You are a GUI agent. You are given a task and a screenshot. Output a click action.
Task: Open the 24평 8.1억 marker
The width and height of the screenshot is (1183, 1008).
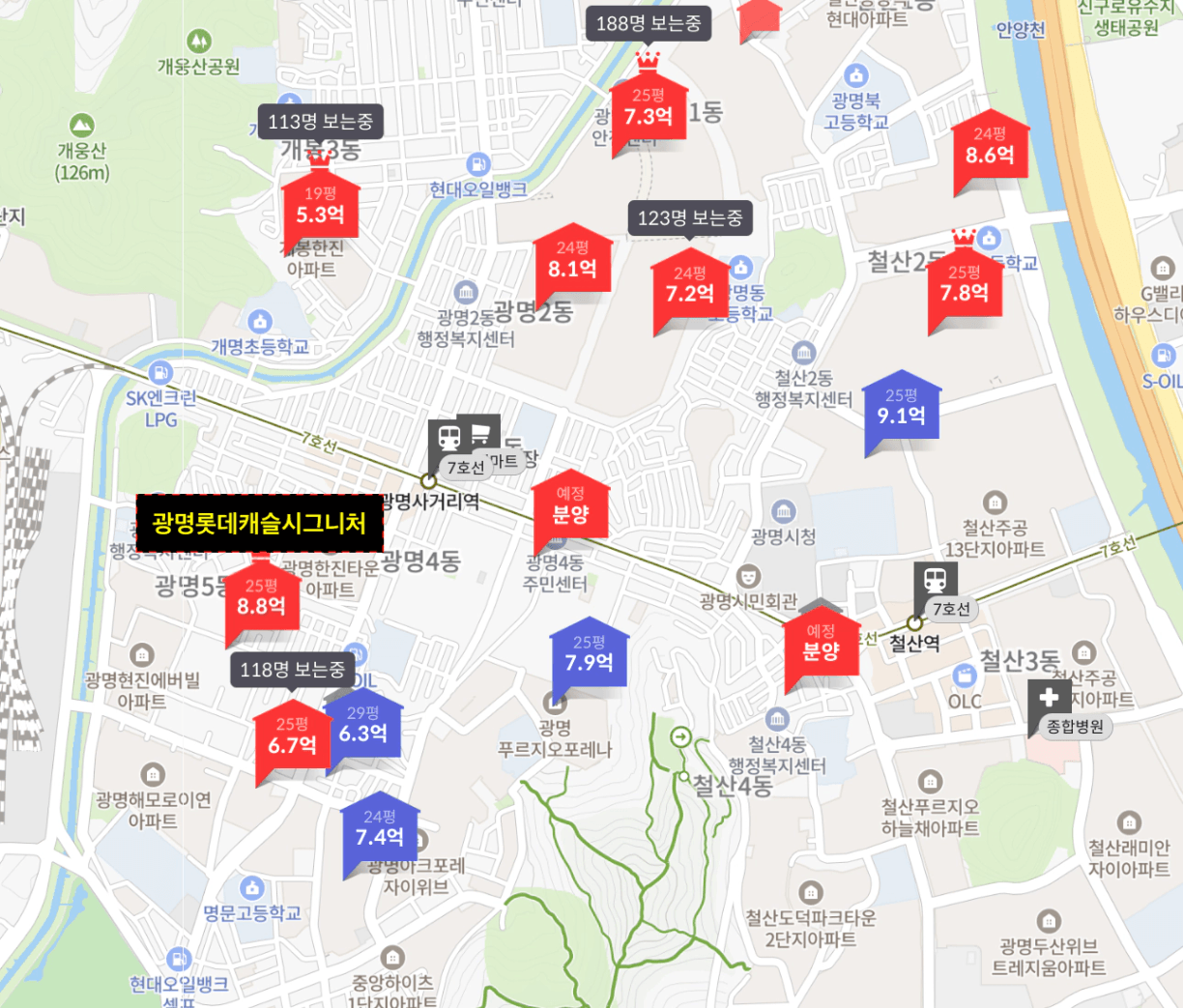[572, 261]
